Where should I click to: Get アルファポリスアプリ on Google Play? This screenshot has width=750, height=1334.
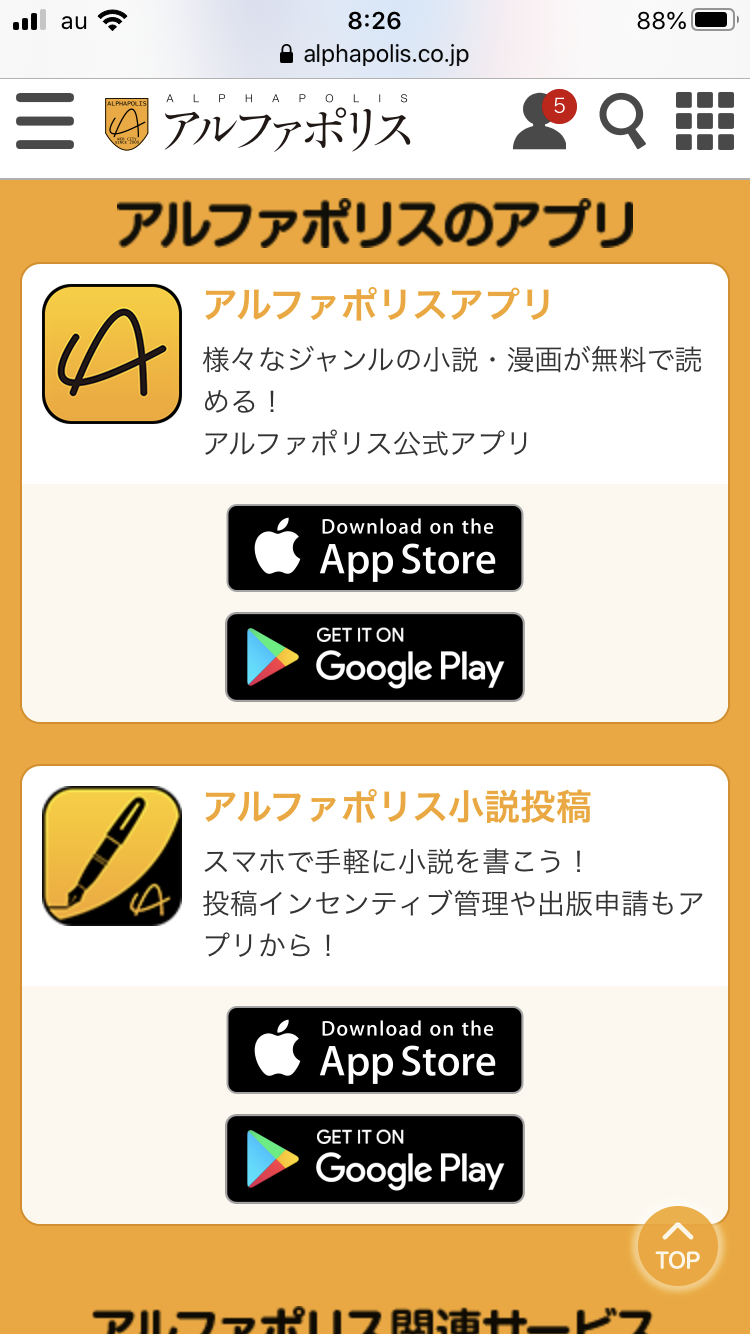(375, 656)
